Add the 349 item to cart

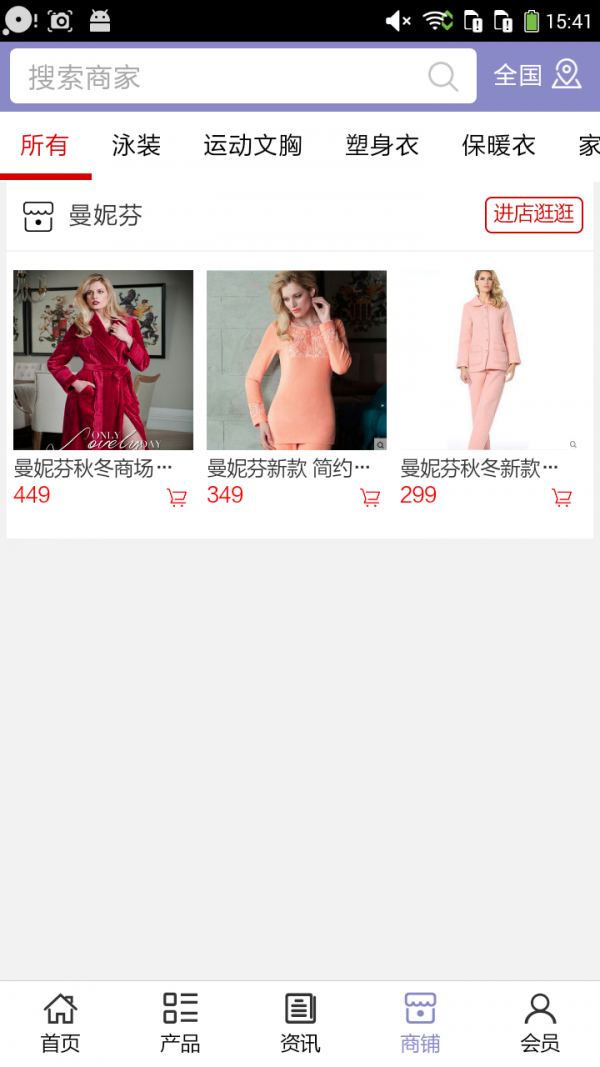pos(370,498)
